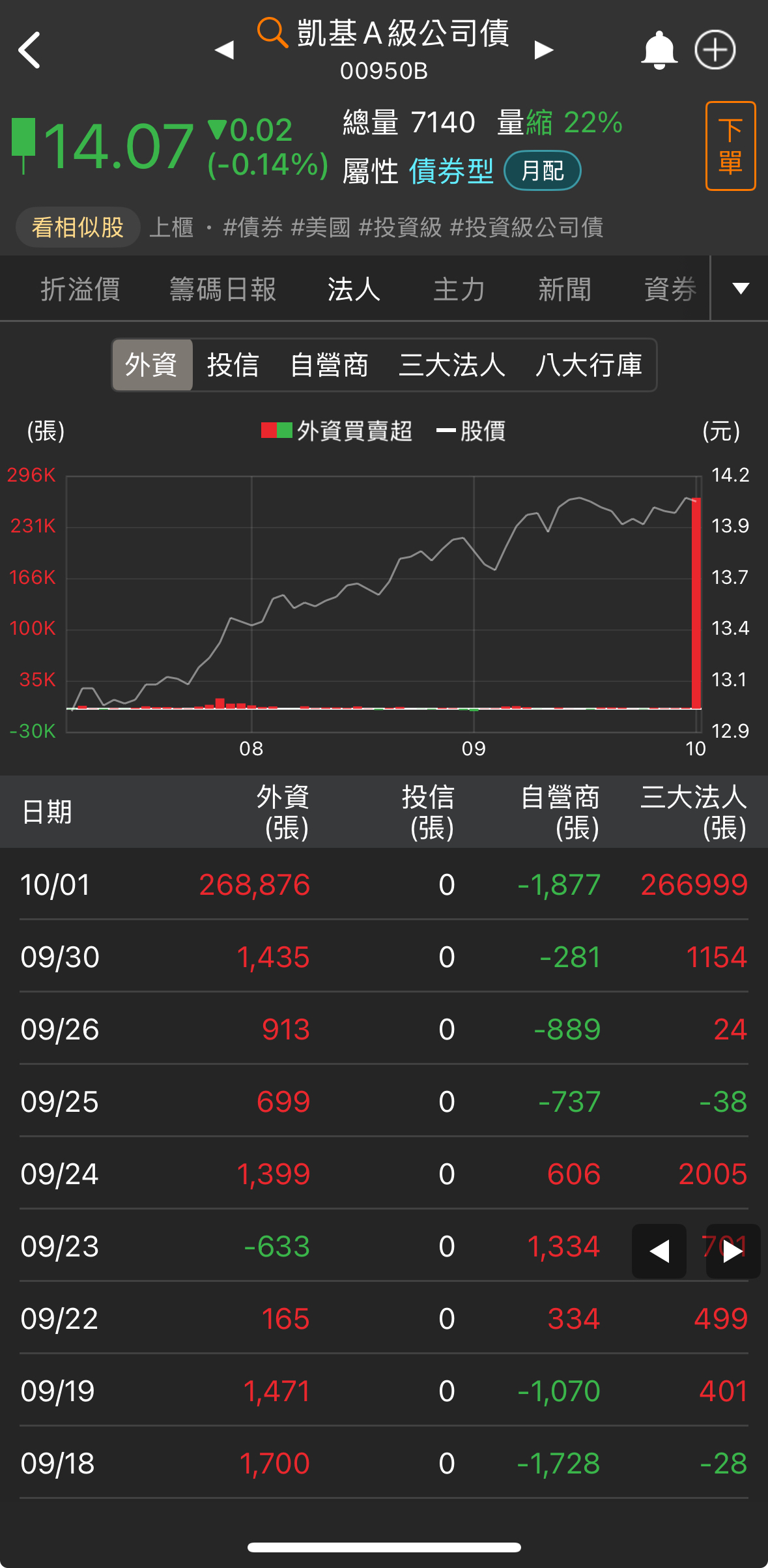The width and height of the screenshot is (768, 1568).
Task: Switch to the previous stock with left triangle
Action: (224, 50)
